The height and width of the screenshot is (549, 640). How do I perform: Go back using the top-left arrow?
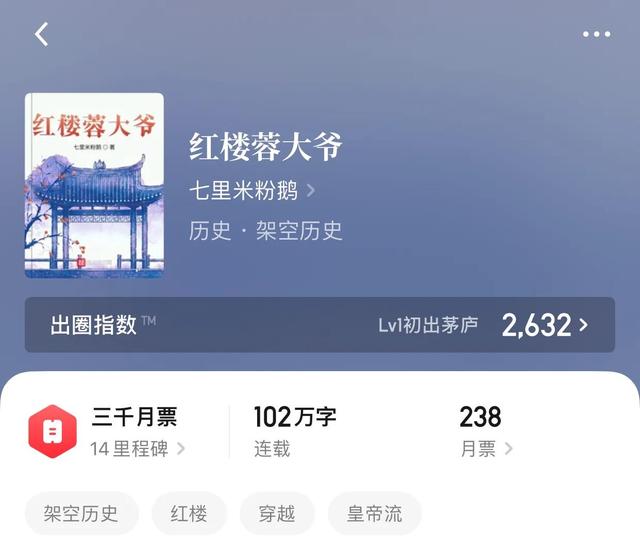pyautogui.click(x=42, y=34)
